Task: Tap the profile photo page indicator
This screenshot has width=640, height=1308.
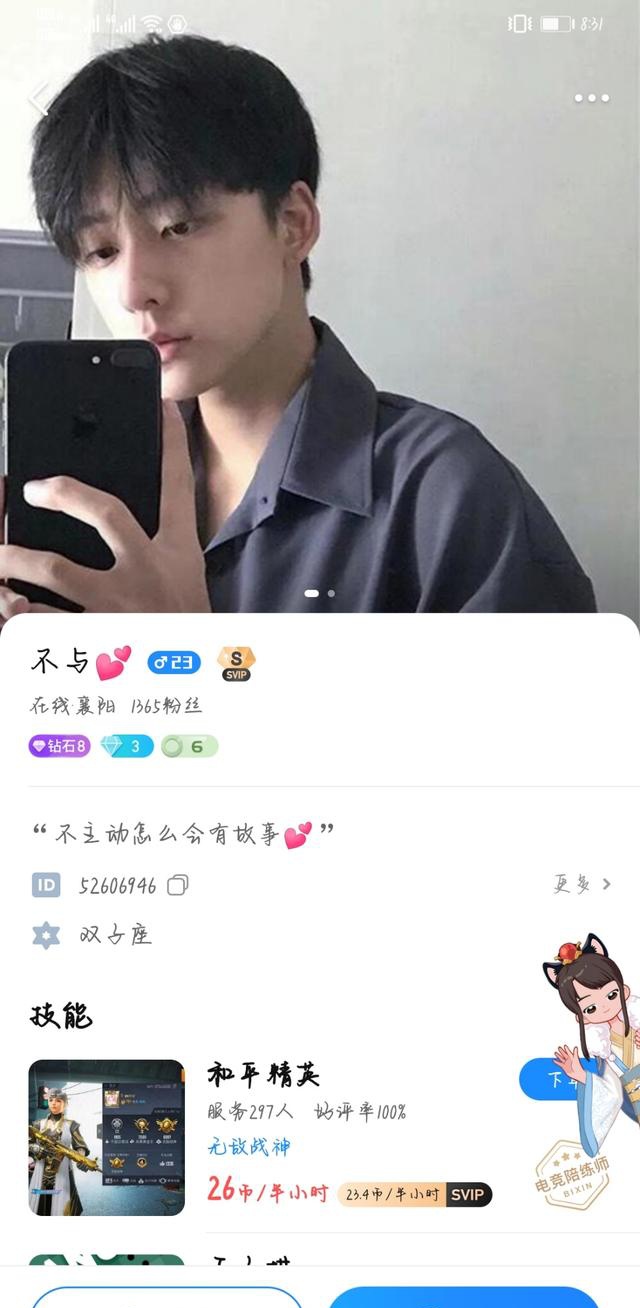Action: pos(320,593)
